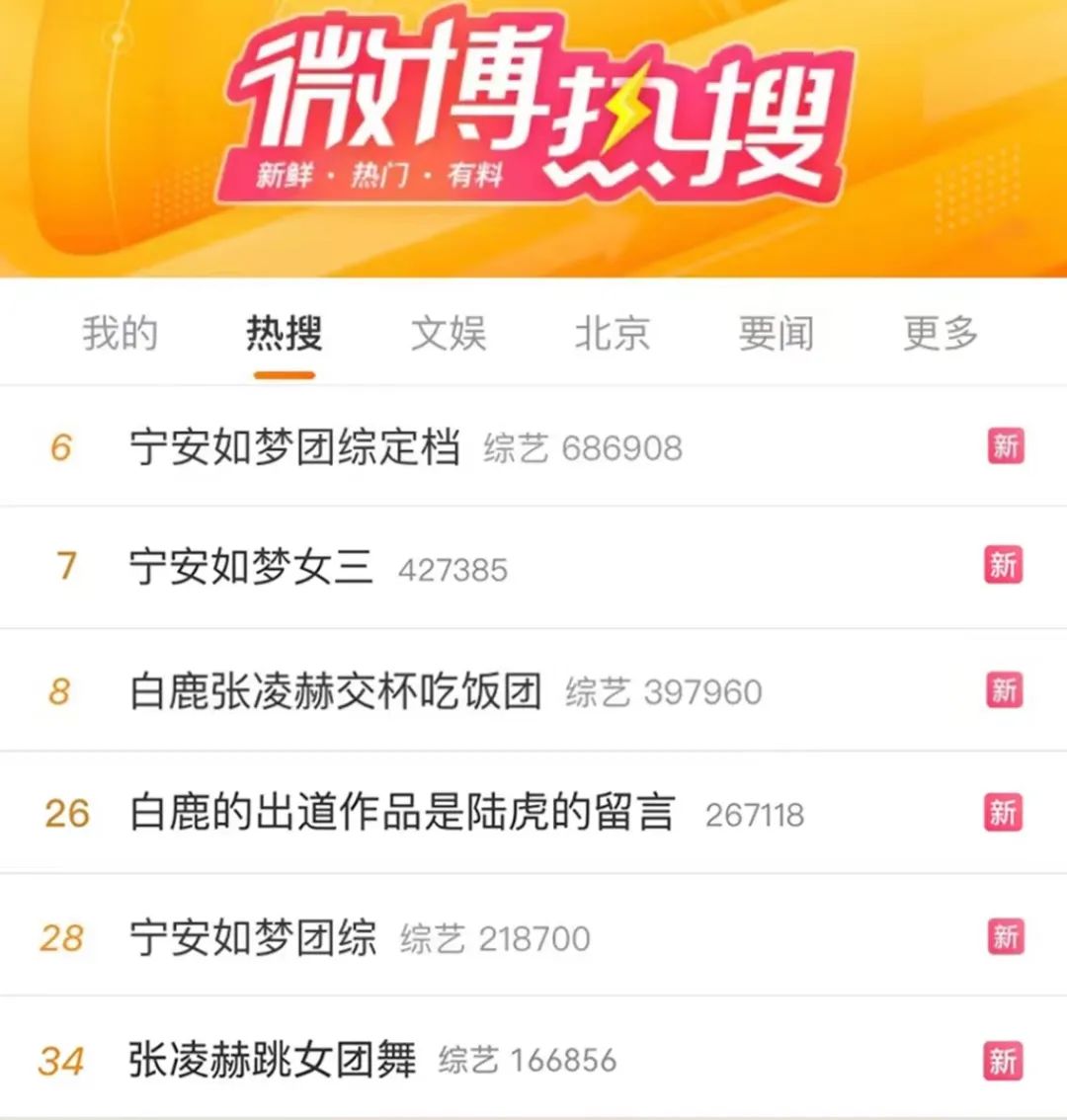The width and height of the screenshot is (1067, 1120).
Task: Open the 北京 tab
Action: click(x=613, y=334)
